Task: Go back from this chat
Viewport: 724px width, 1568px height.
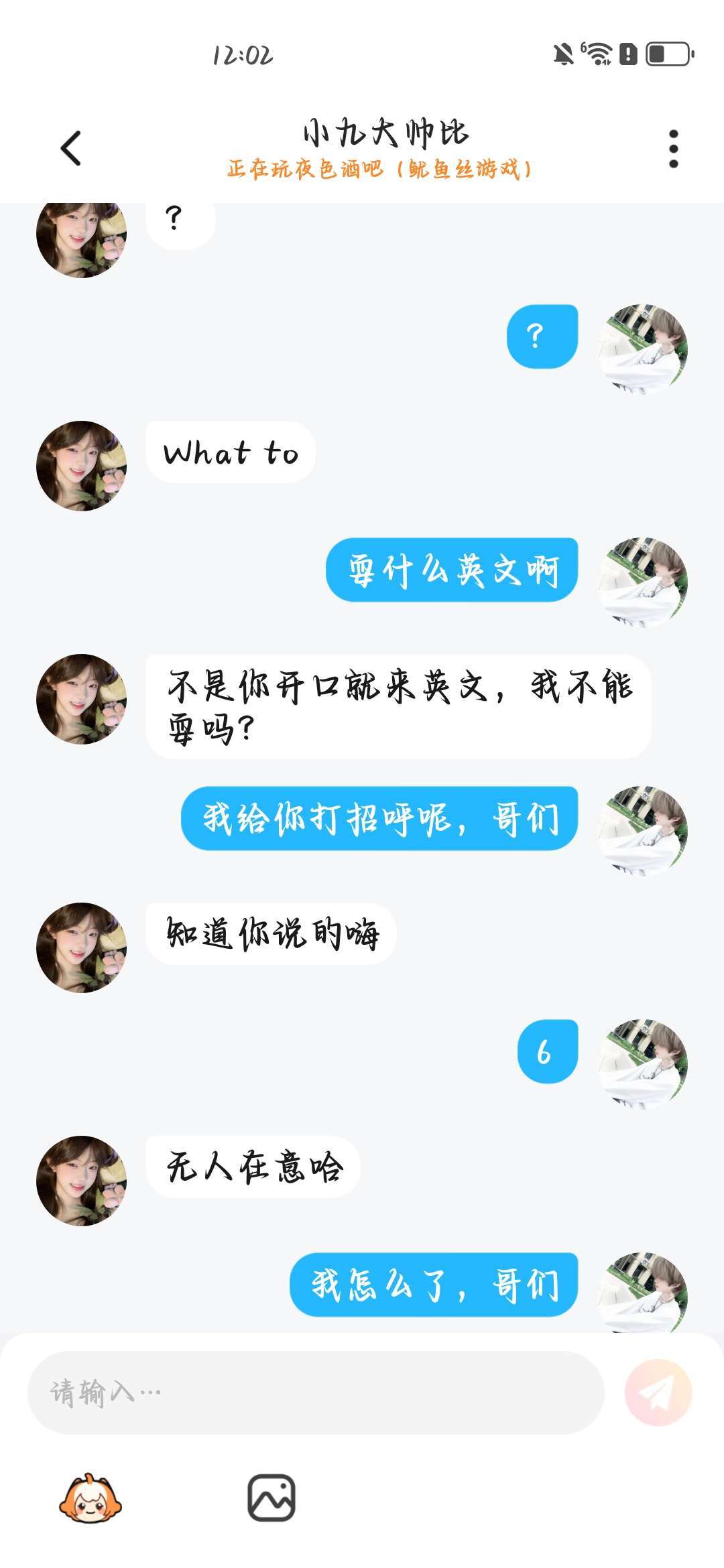Action: coord(71,148)
